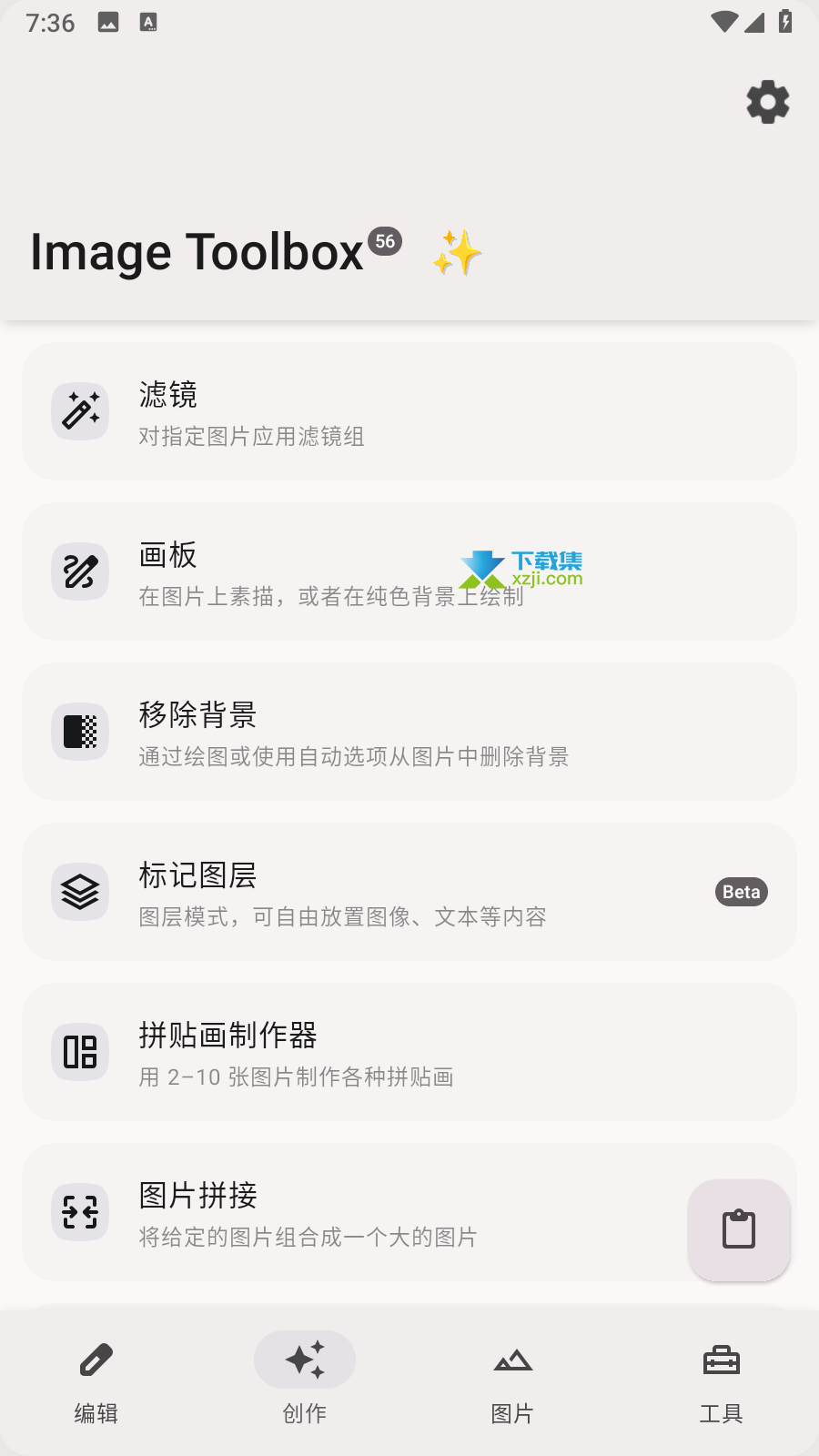This screenshot has height=1456, width=819.
Task: Open 标记图层 beta feature
Action: (409, 892)
